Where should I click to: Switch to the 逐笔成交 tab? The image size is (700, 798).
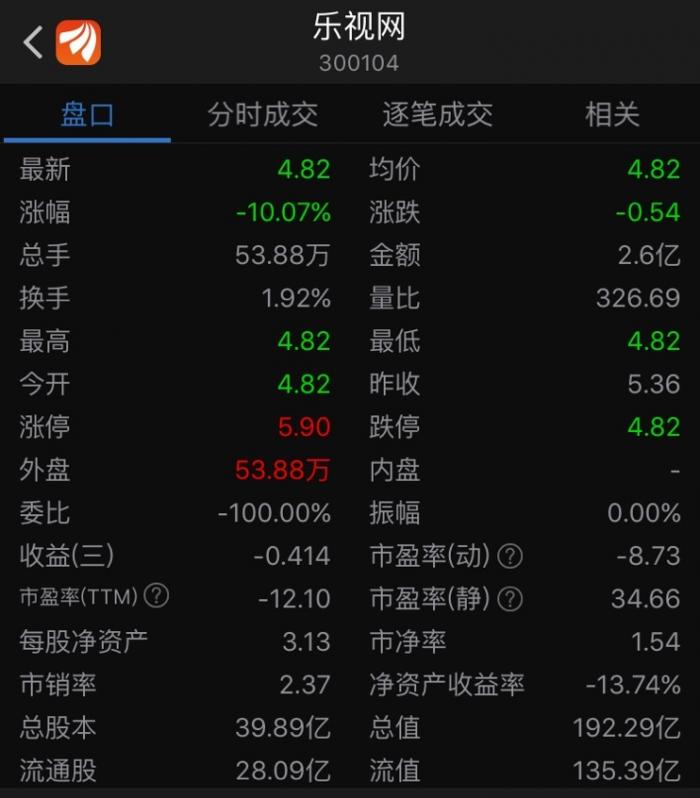click(x=437, y=114)
